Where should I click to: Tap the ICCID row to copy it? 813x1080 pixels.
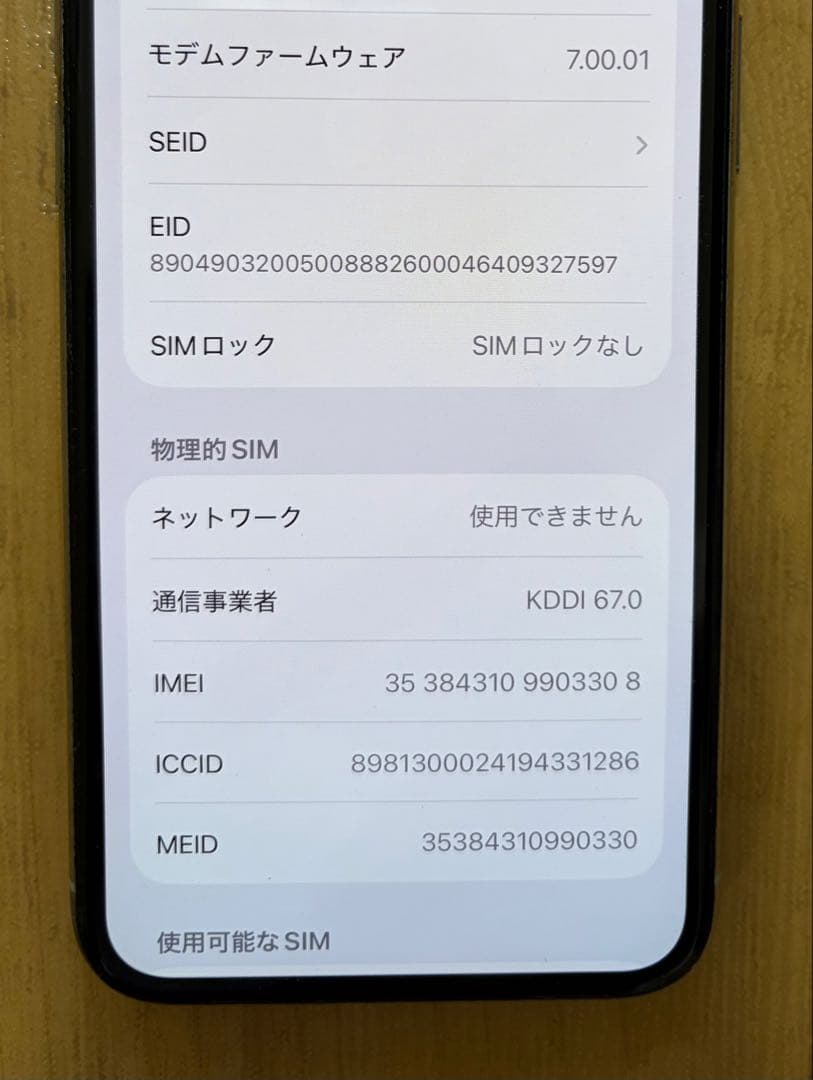point(398,763)
